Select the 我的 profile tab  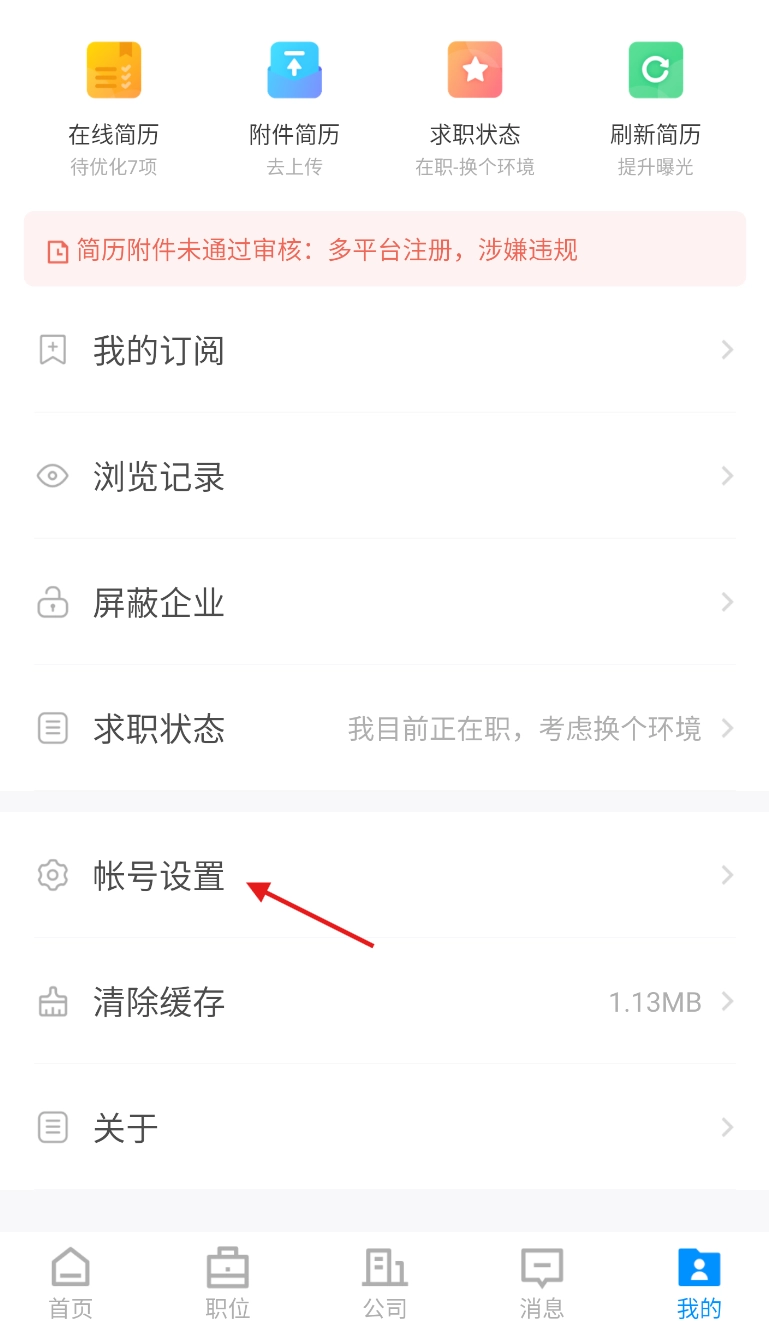pyautogui.click(x=699, y=1282)
